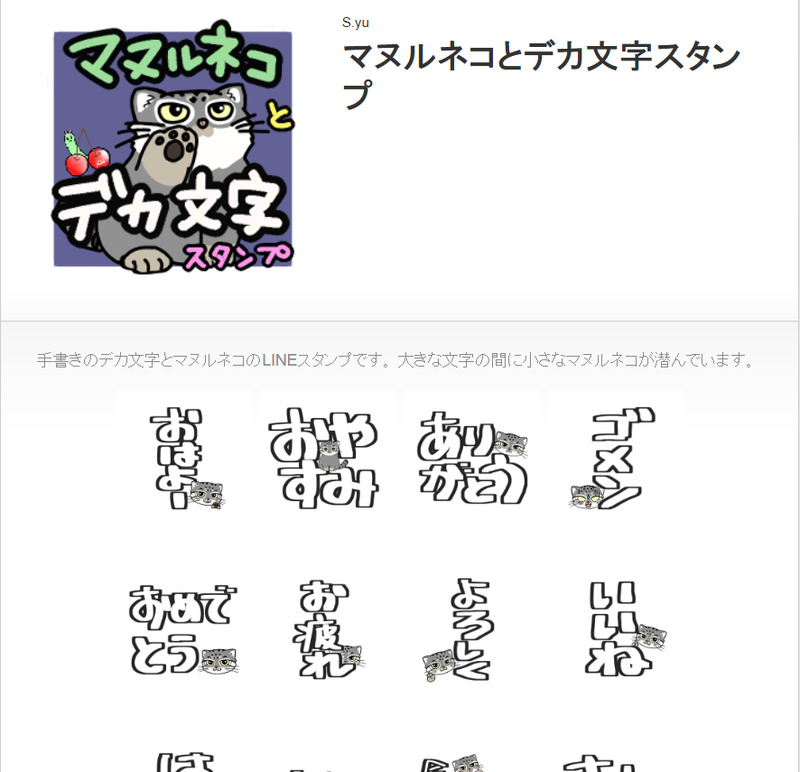
Task: Preview the おめでとう sticker
Action: point(185,630)
